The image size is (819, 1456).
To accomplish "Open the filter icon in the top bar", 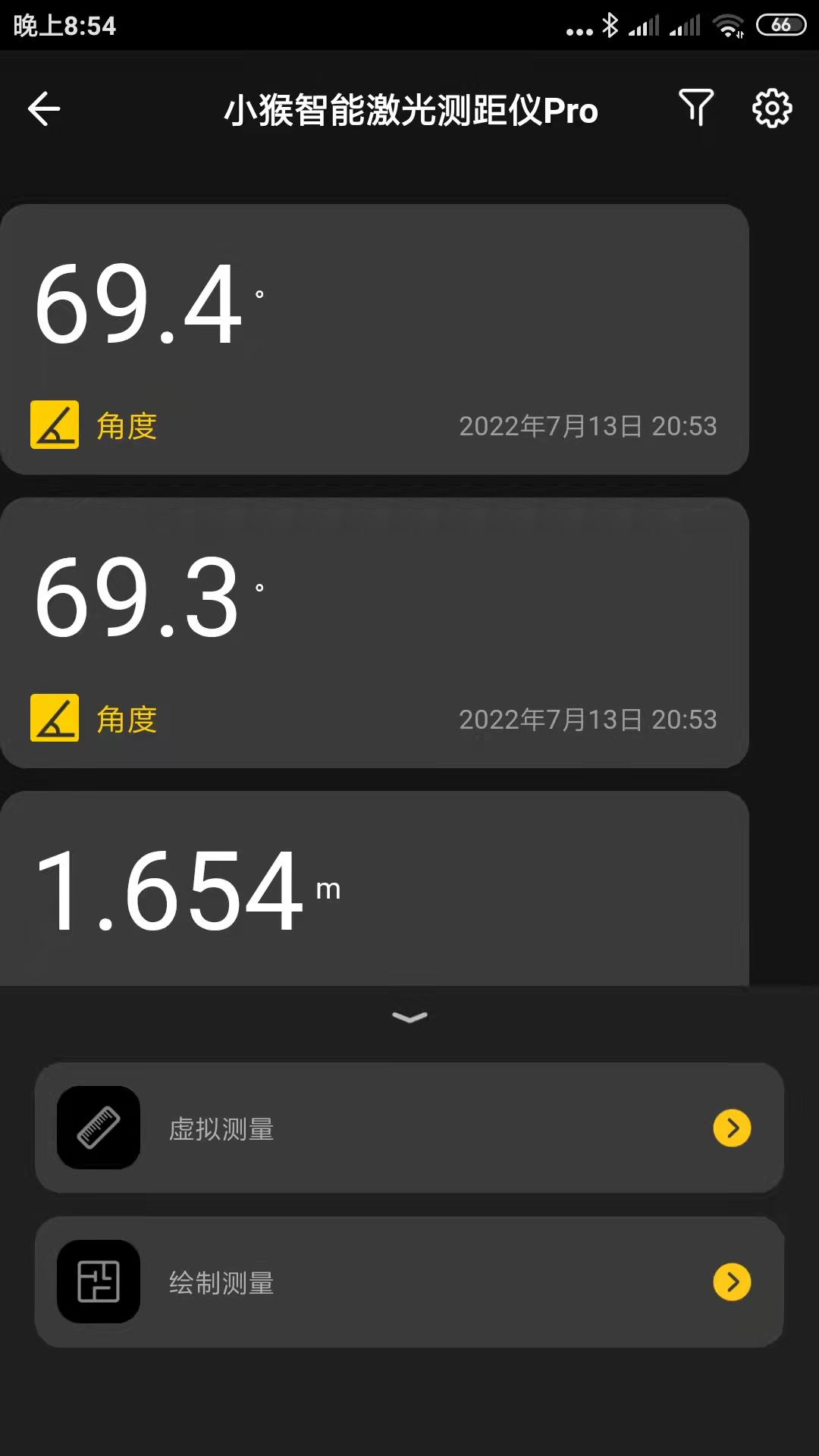I will pyautogui.click(x=695, y=108).
